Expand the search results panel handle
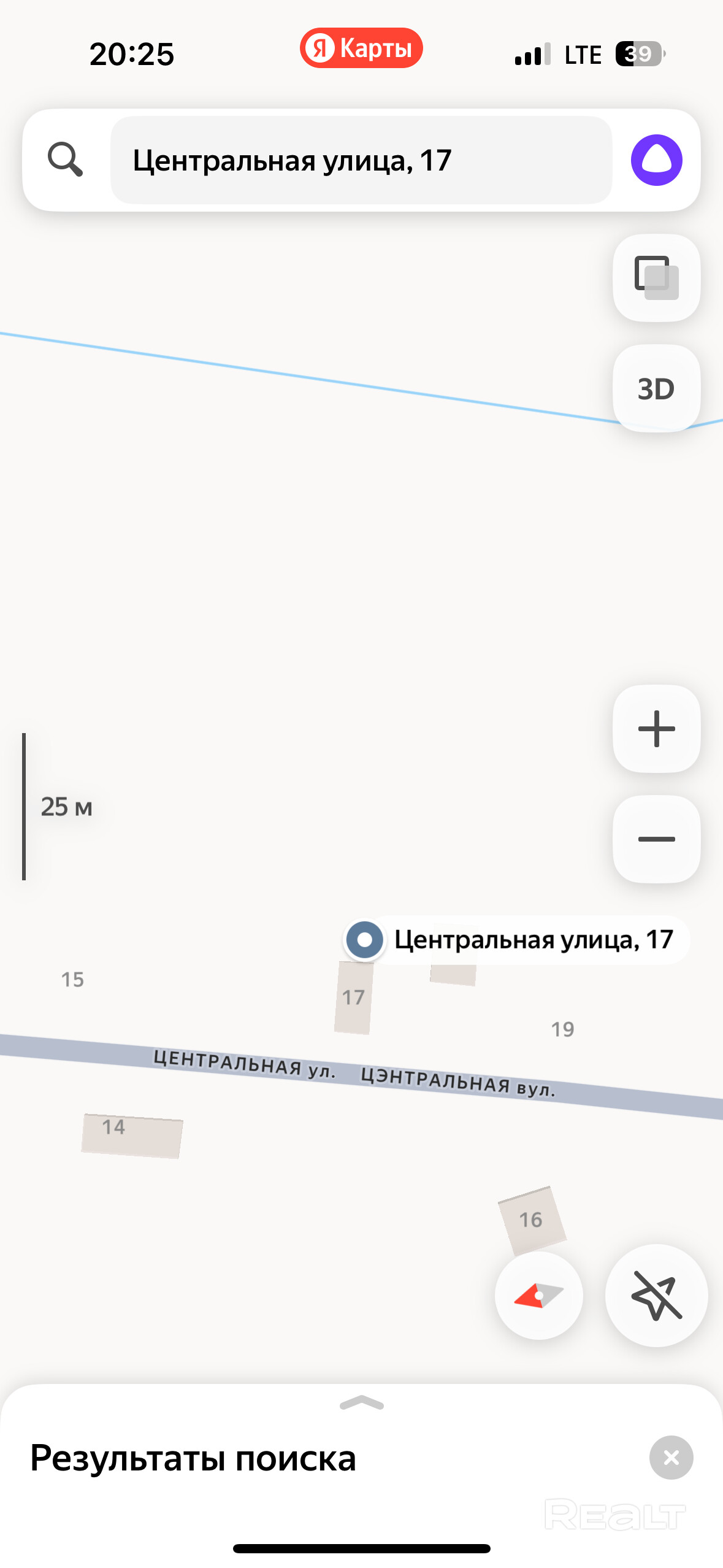This screenshot has width=723, height=1568. [x=361, y=1402]
